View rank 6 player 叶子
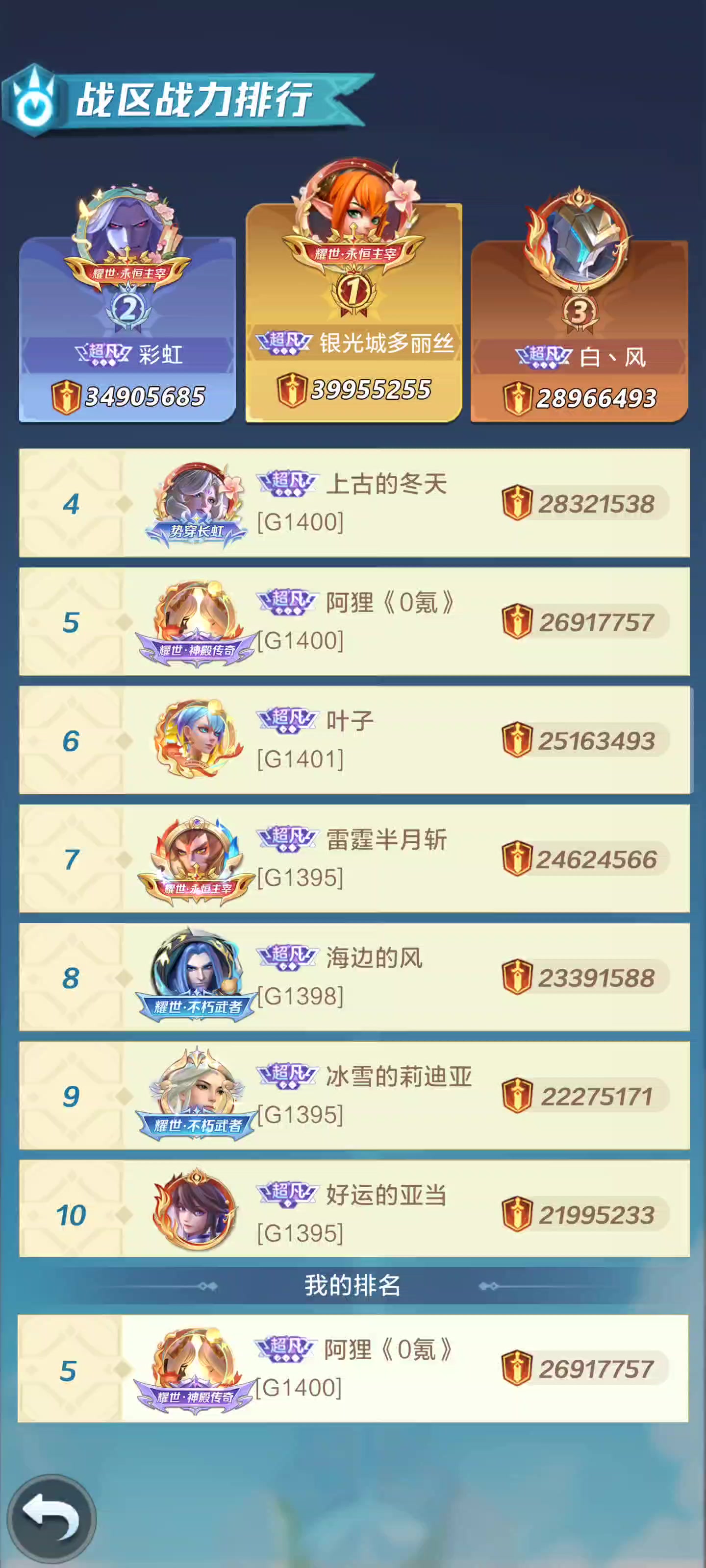This screenshot has width=706, height=1568. (x=354, y=739)
